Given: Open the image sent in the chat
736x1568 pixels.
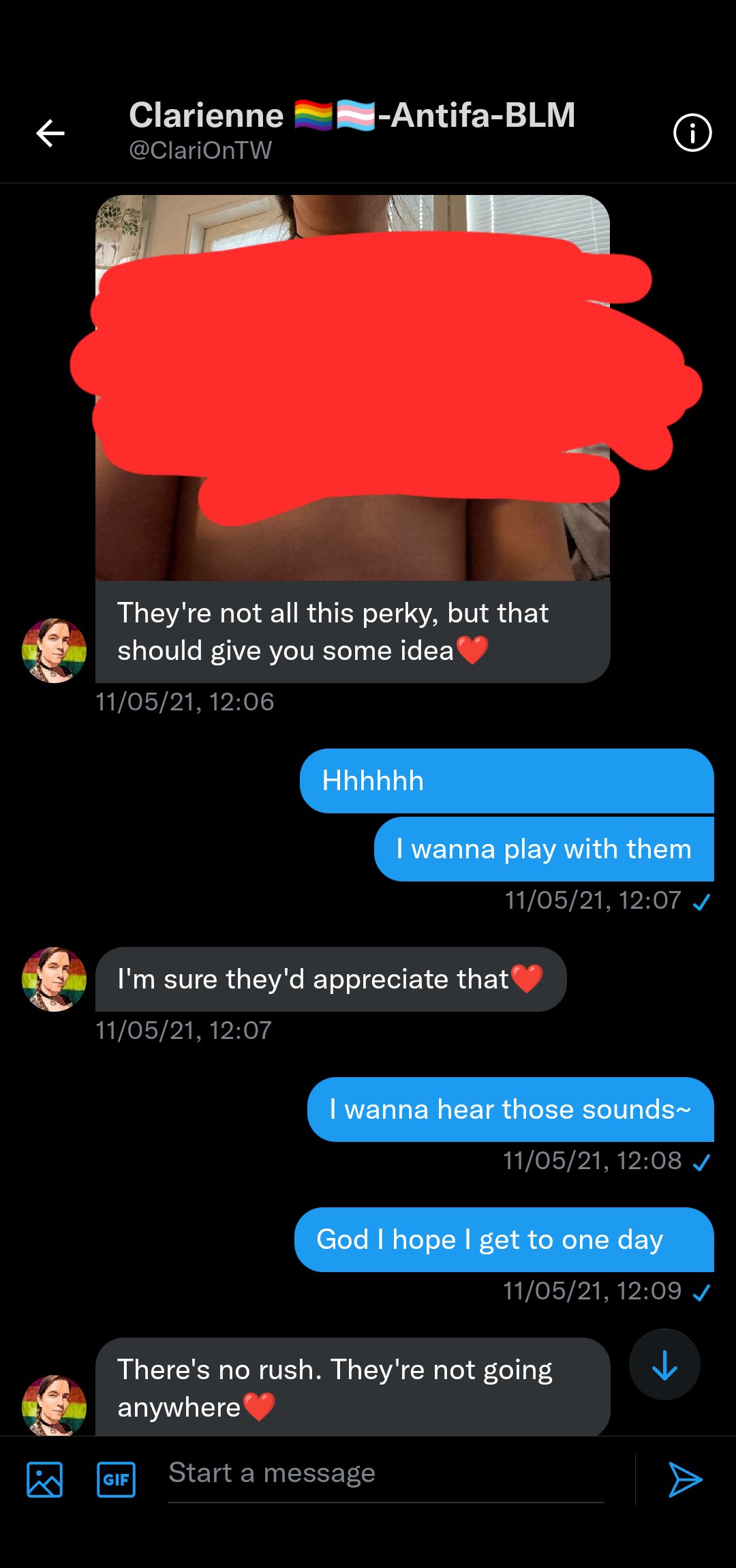Looking at the screenshot, I should tap(352, 387).
